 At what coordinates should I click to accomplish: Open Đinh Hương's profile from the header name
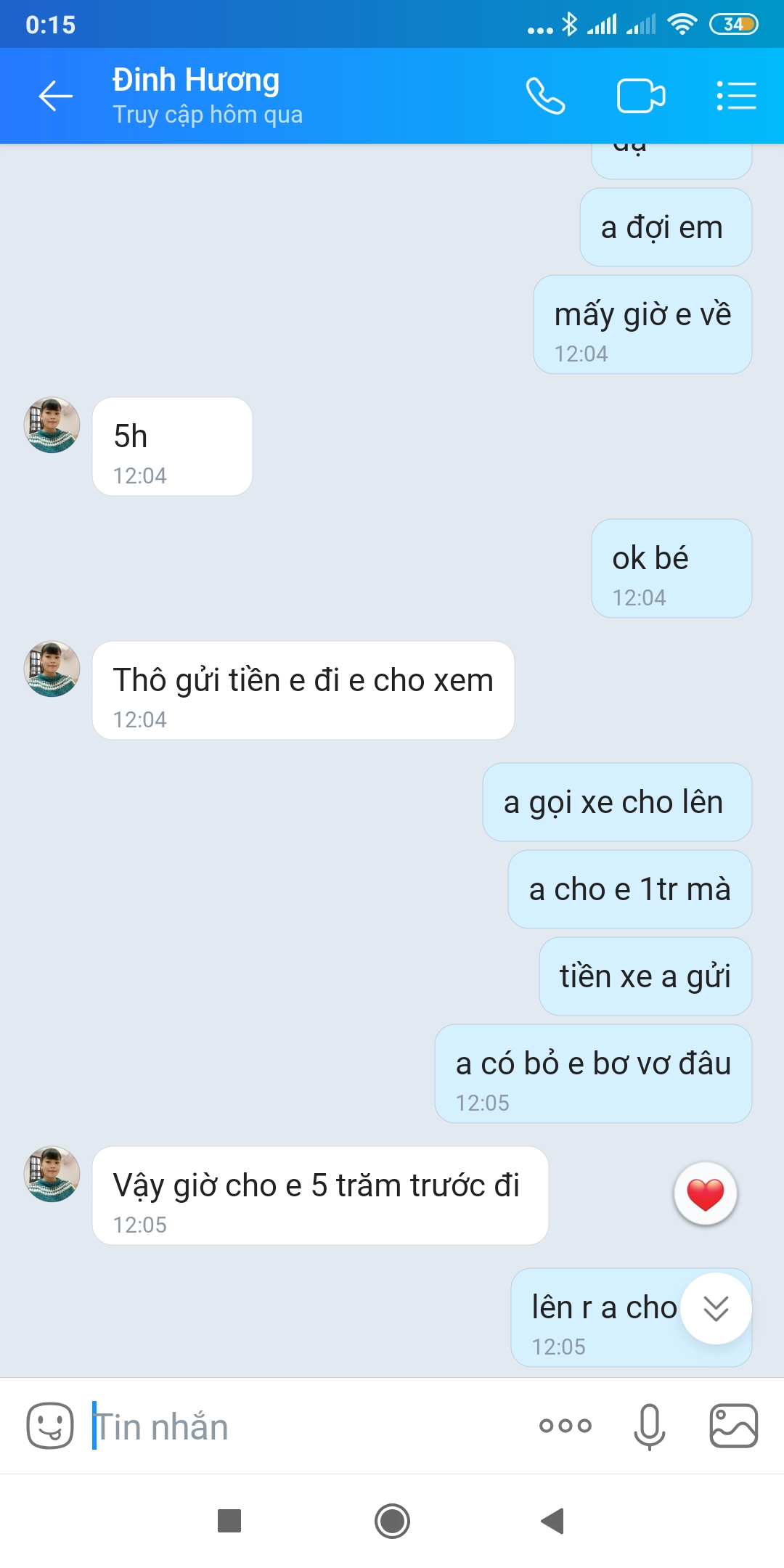[196, 81]
